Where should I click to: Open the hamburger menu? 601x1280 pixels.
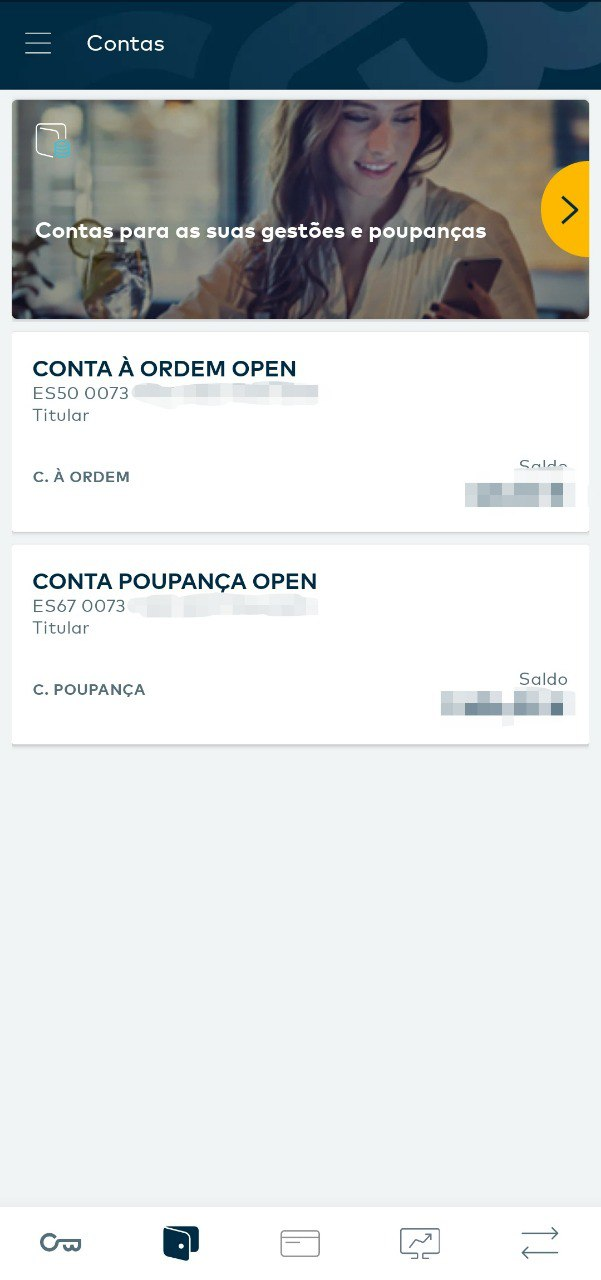tap(38, 44)
